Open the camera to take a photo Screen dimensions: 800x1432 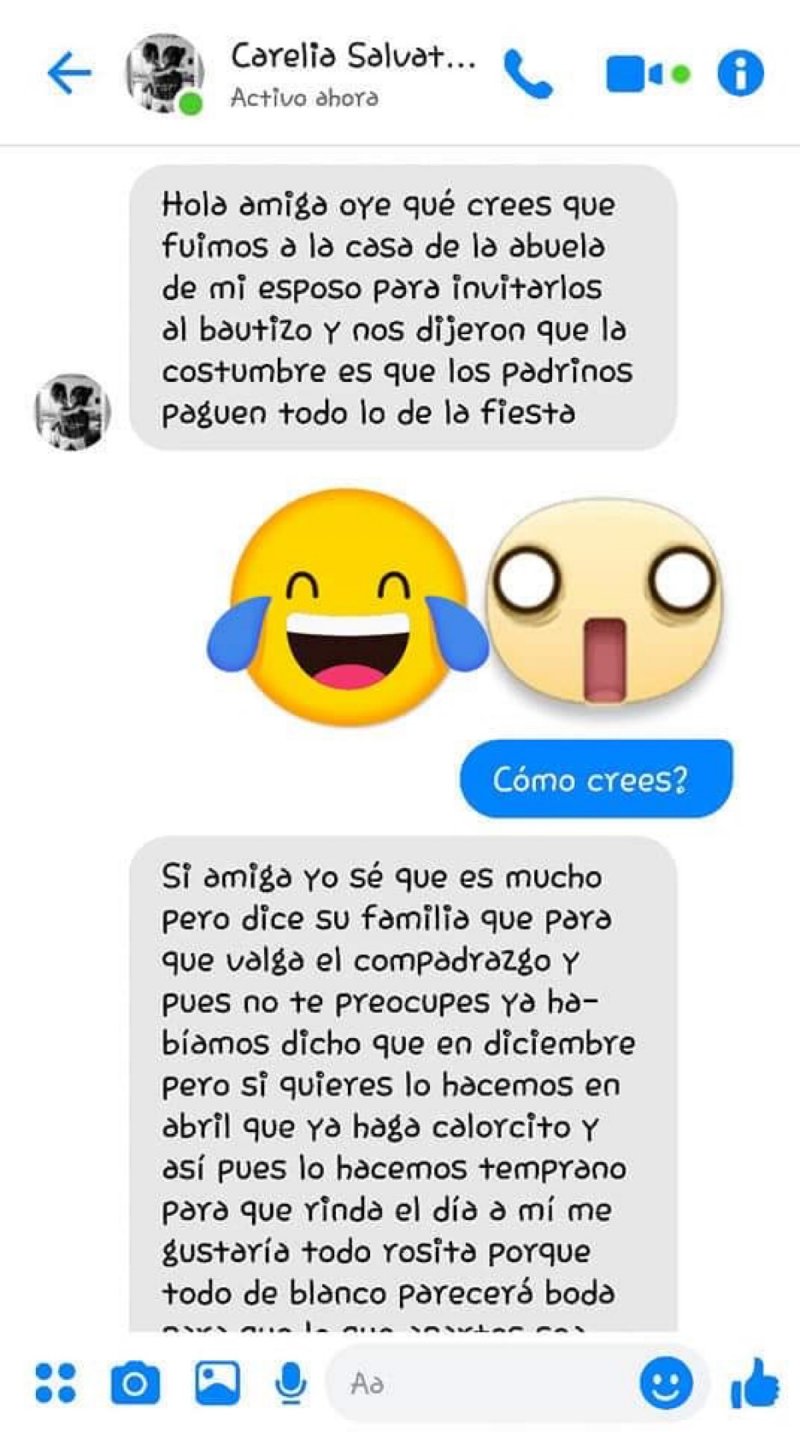(135, 1383)
